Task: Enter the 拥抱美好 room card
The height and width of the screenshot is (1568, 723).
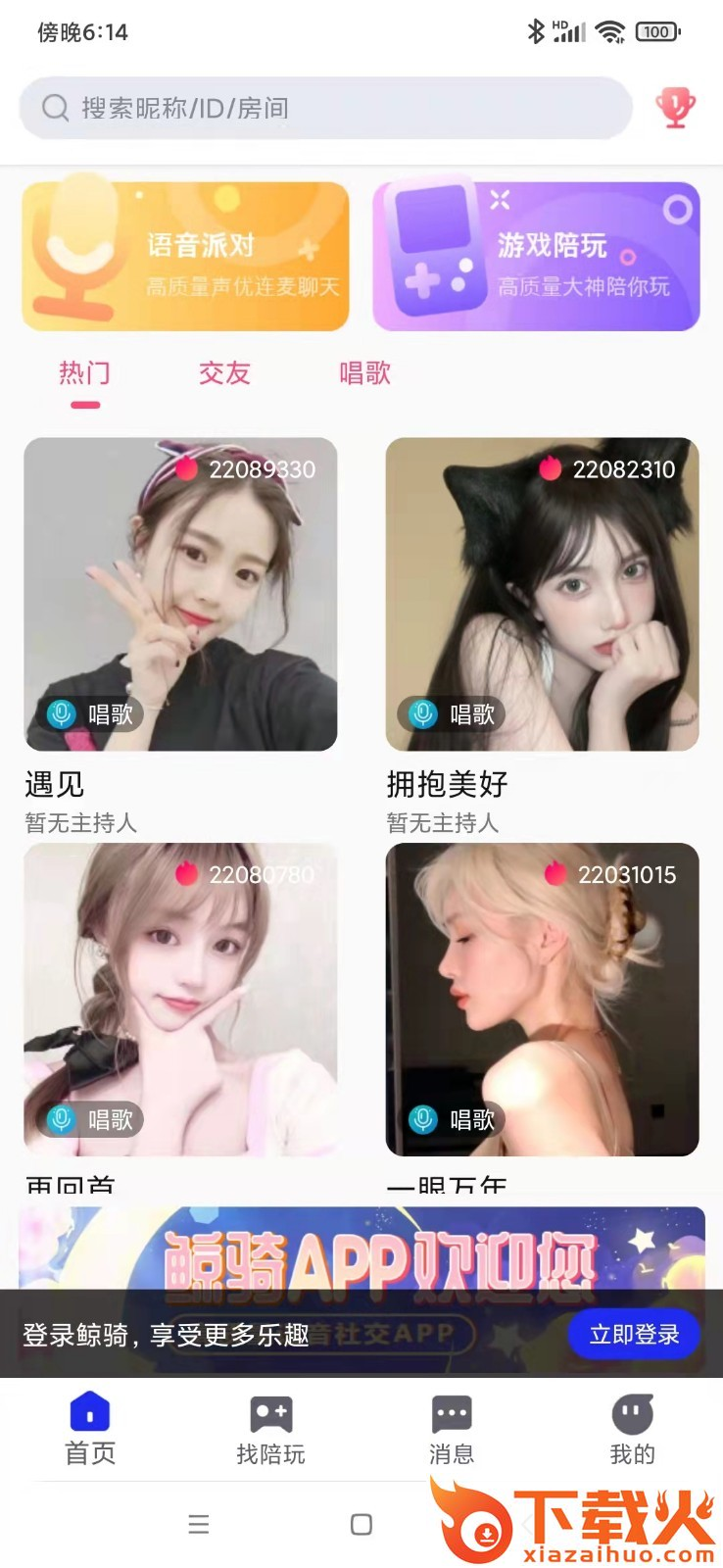Action: point(542,594)
